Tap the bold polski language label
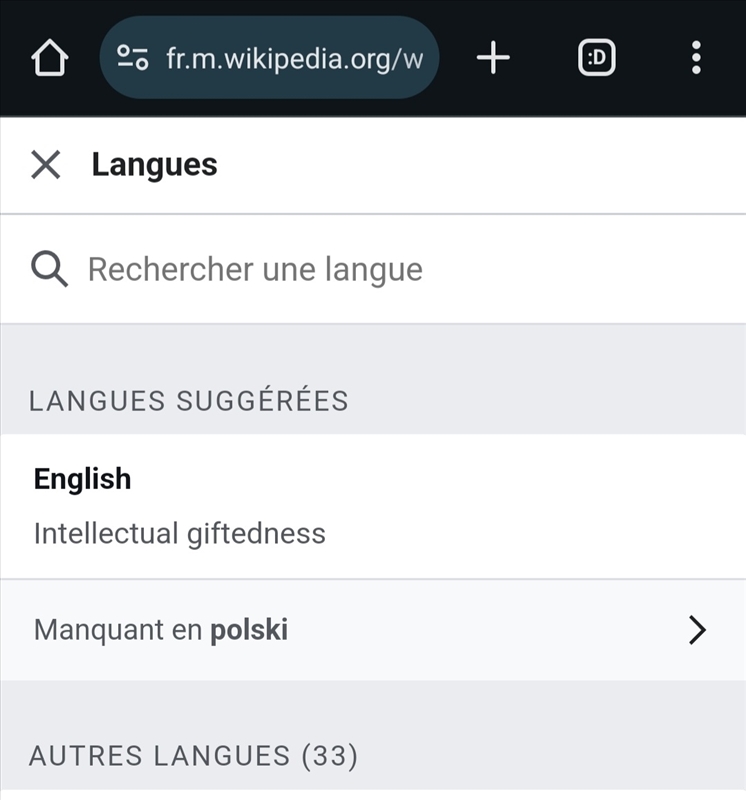 [249, 630]
